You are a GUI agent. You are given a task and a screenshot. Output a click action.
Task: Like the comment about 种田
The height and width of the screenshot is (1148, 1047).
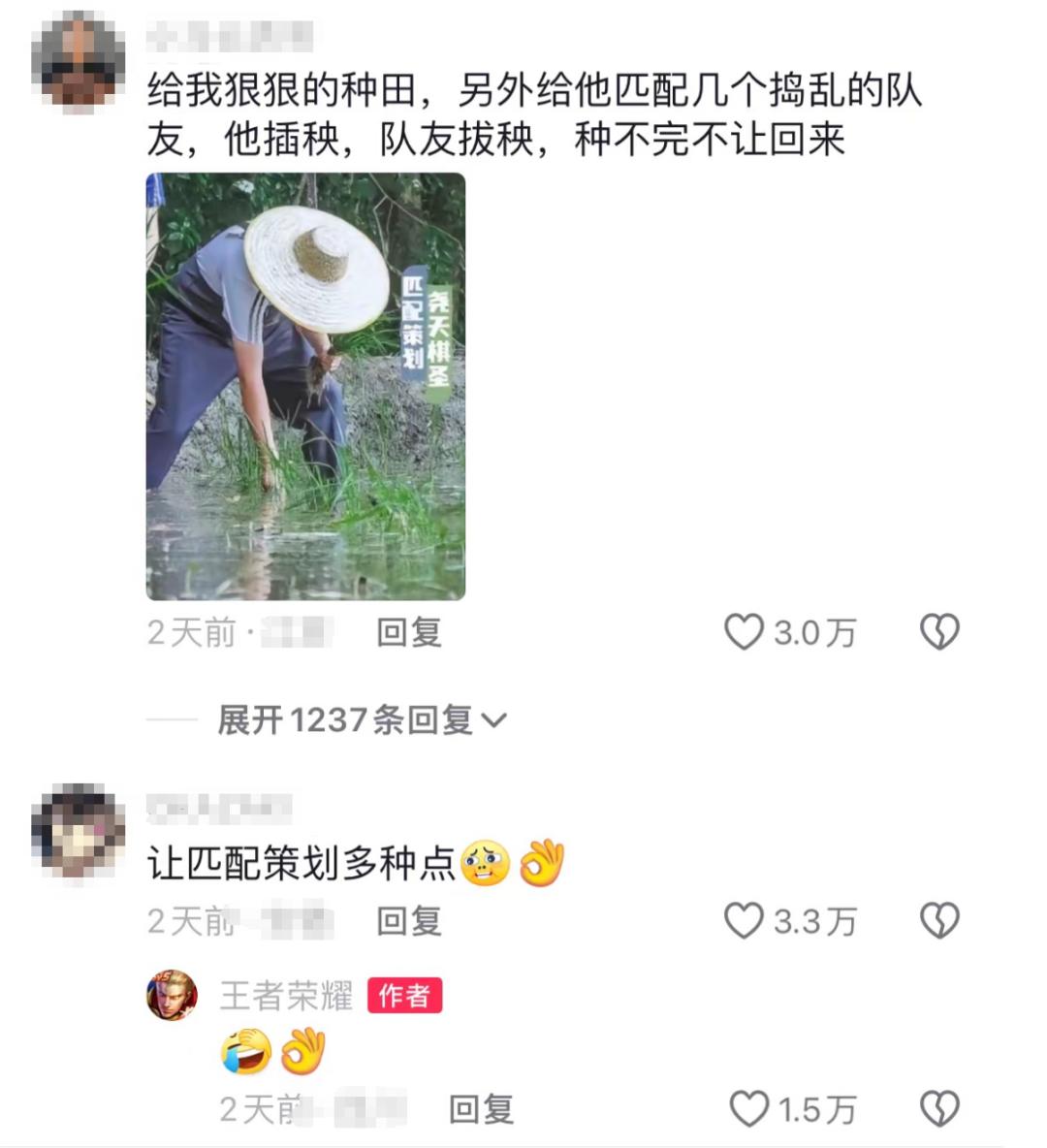(x=745, y=633)
